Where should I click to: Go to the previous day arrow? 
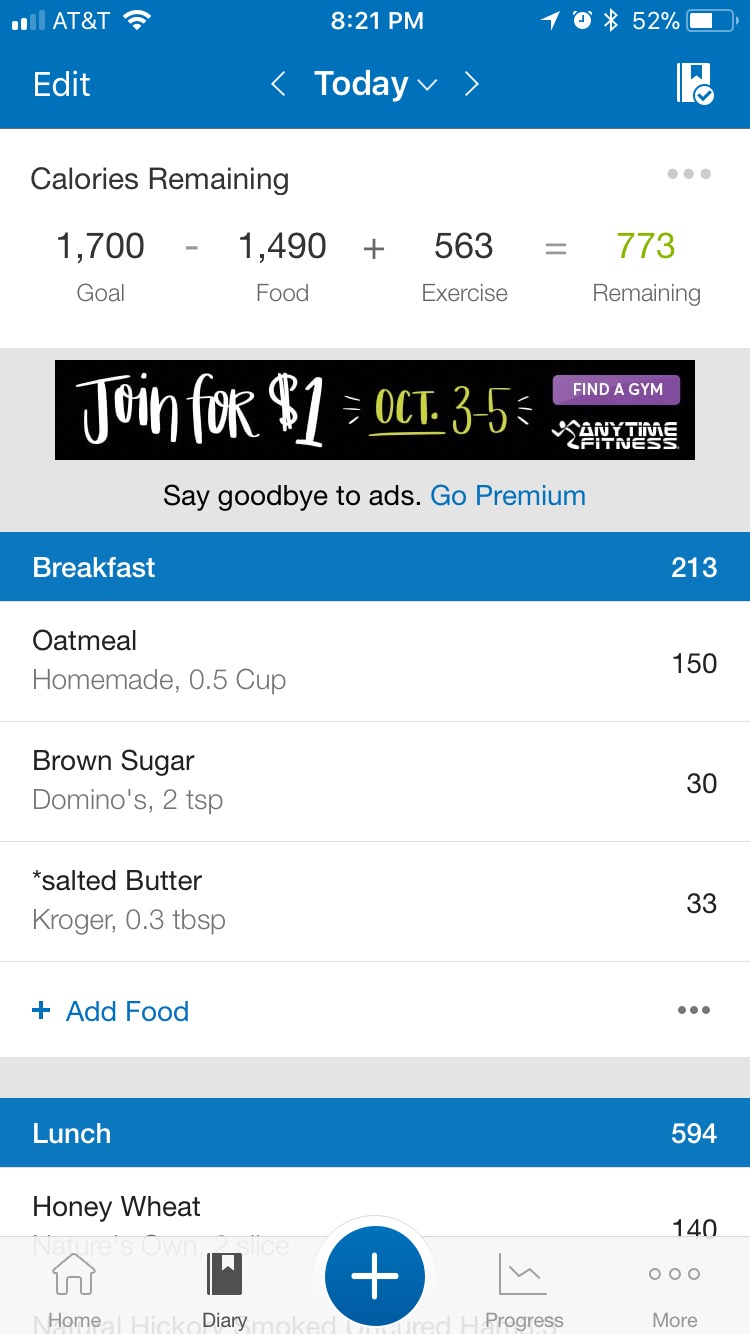279,84
